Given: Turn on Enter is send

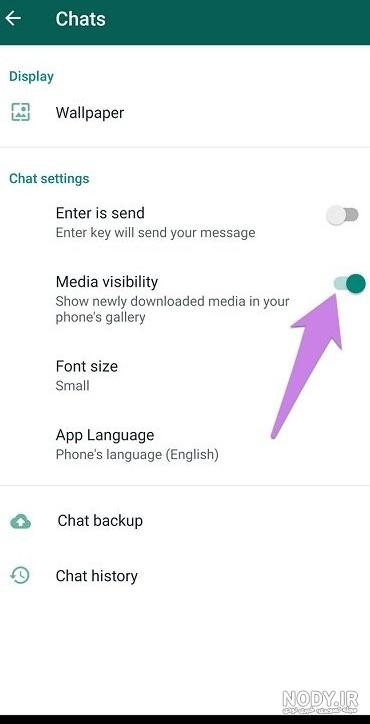Looking at the screenshot, I should tap(342, 215).
